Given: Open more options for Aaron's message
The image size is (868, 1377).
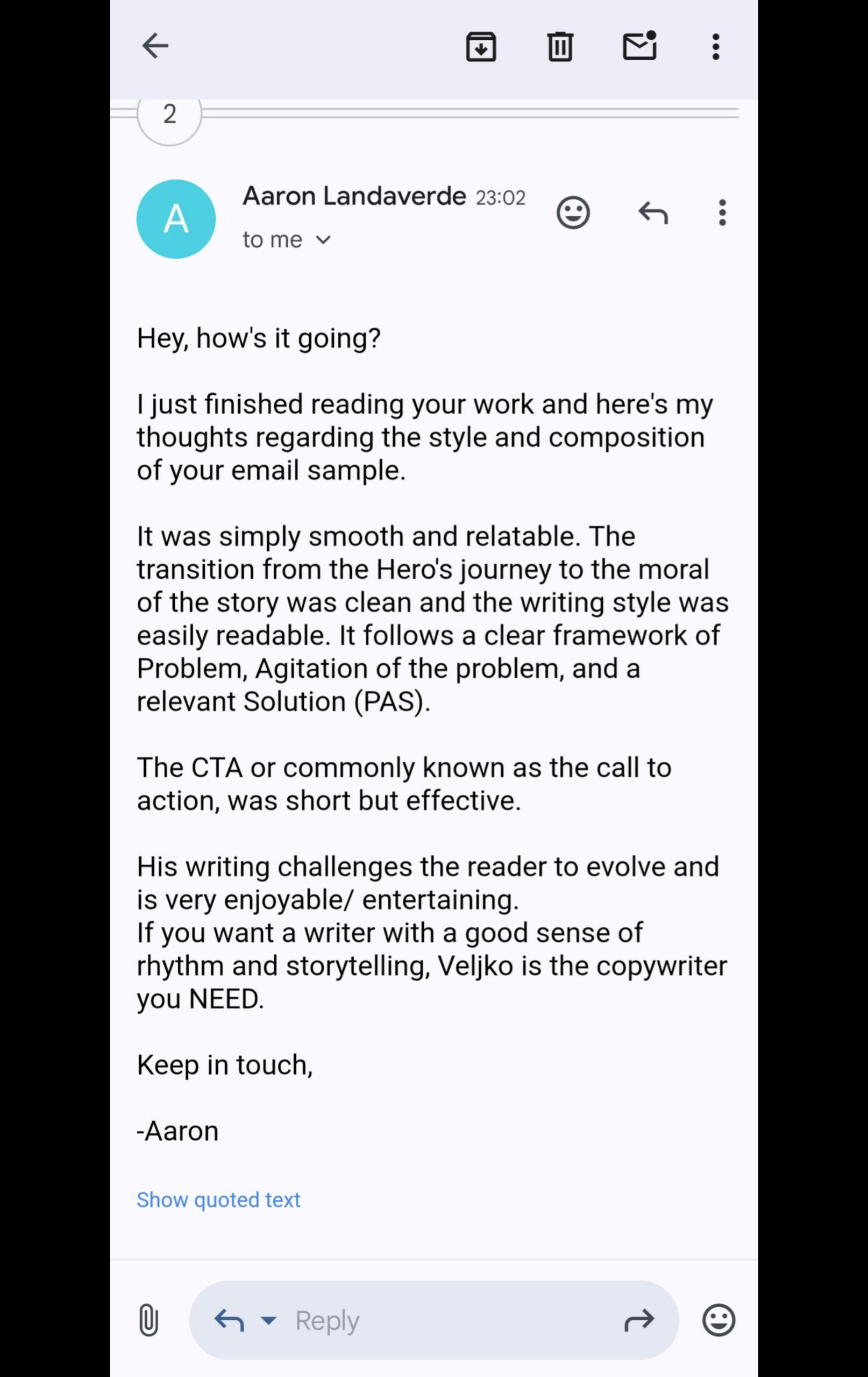Looking at the screenshot, I should [x=722, y=214].
